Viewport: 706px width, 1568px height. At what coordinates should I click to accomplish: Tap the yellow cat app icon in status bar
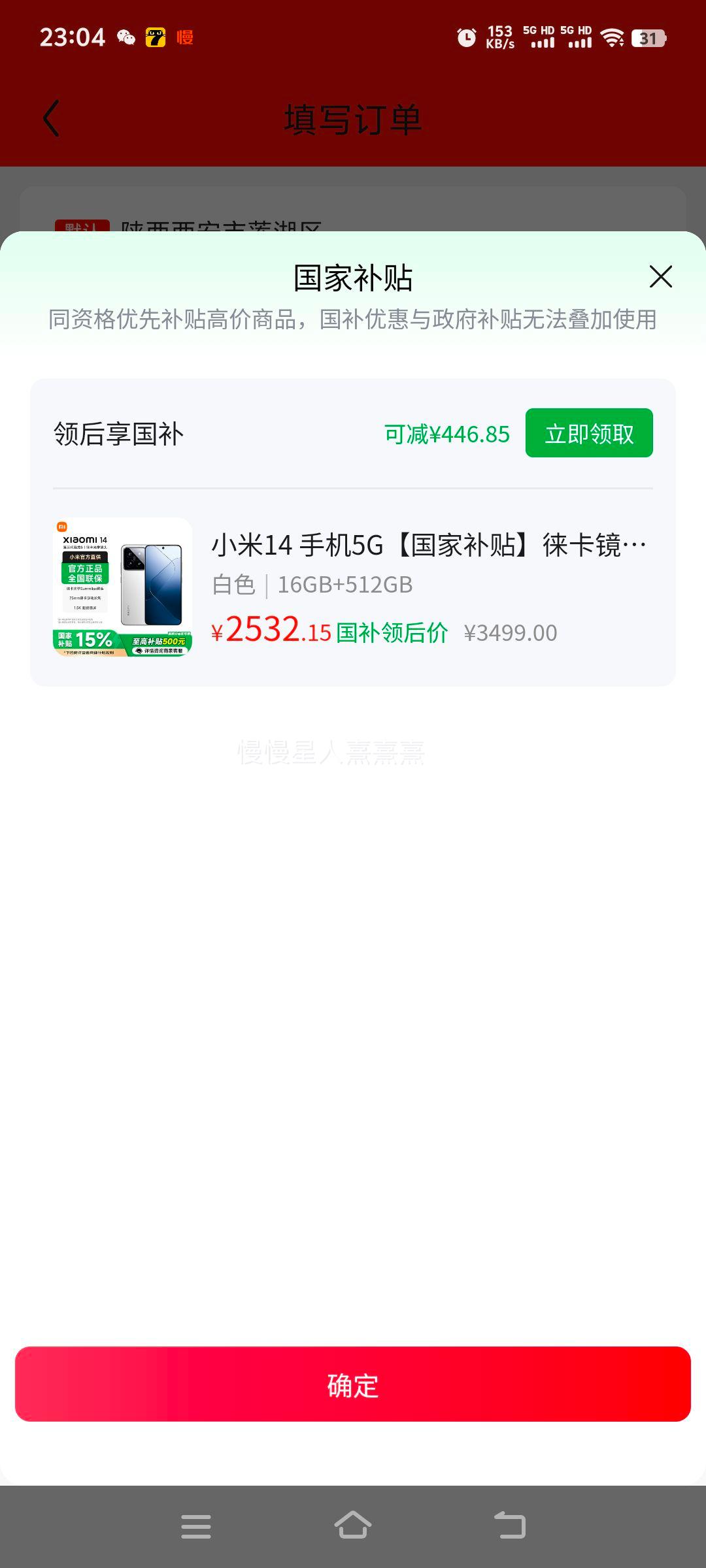[155, 37]
